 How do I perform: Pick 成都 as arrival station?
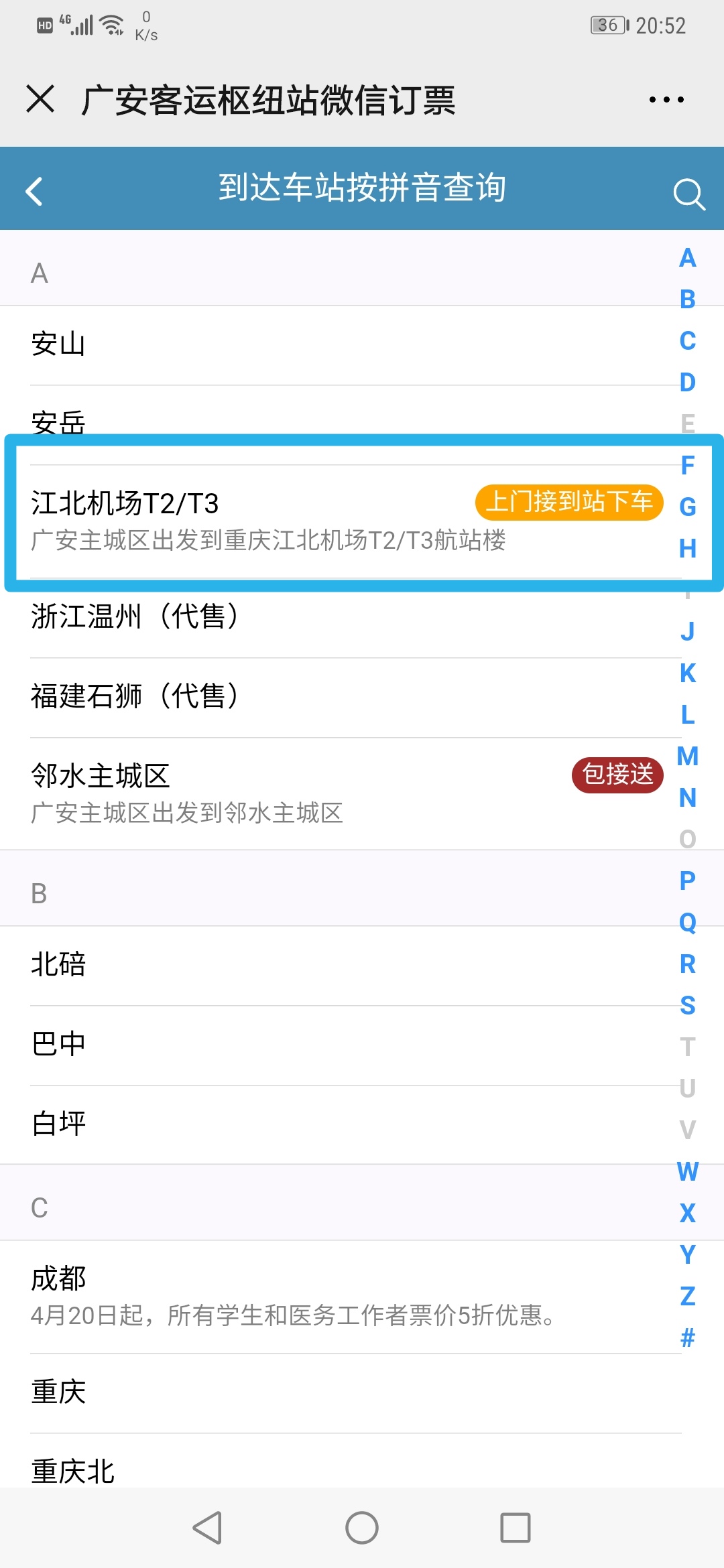click(58, 1279)
